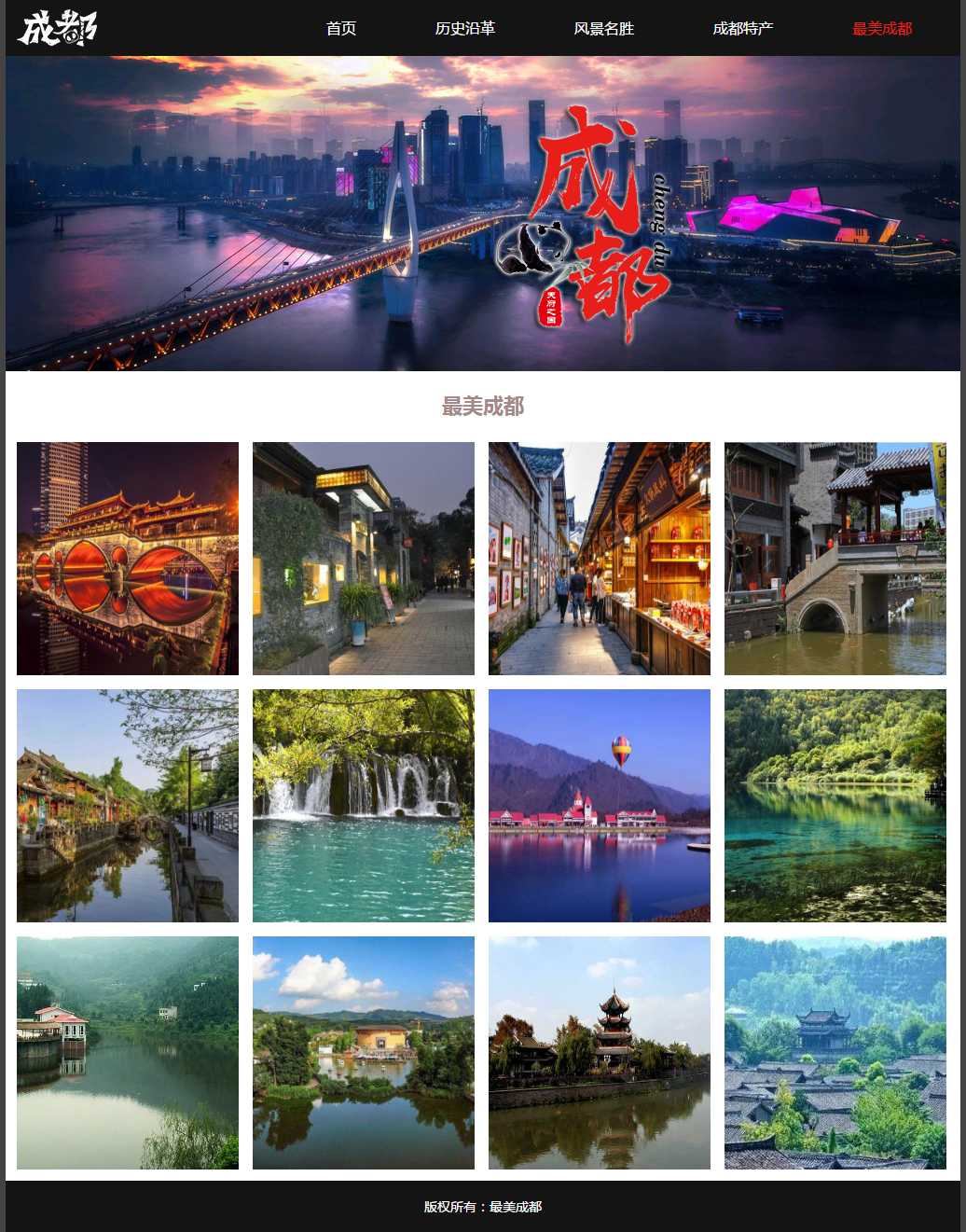This screenshot has height=1232, width=966.
Task: View the misty lakeside house photo
Action: tap(128, 1053)
